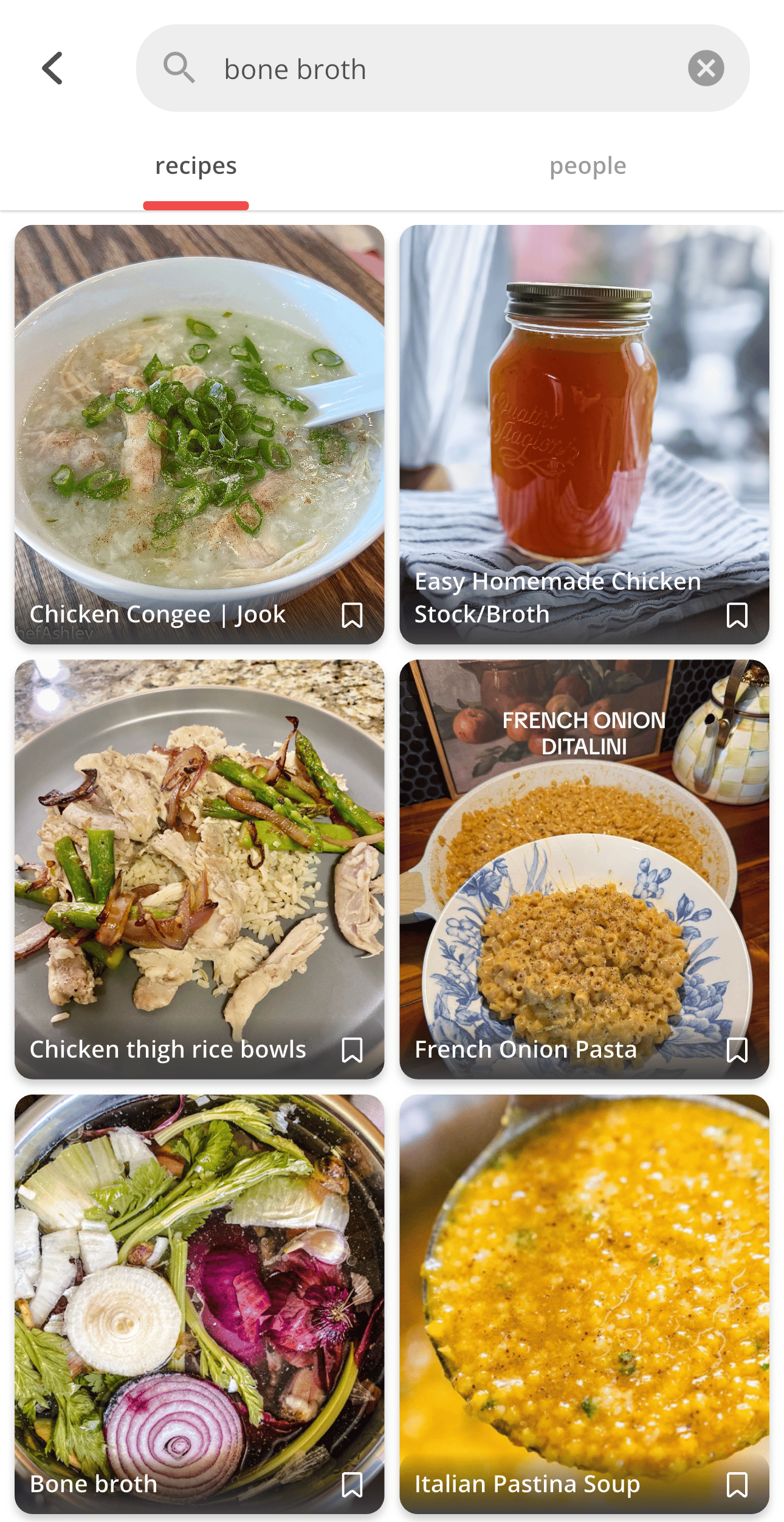Viewport: 784px width, 1522px height.
Task: Save French Onion Pasta with bookmark icon
Action: (x=737, y=1050)
